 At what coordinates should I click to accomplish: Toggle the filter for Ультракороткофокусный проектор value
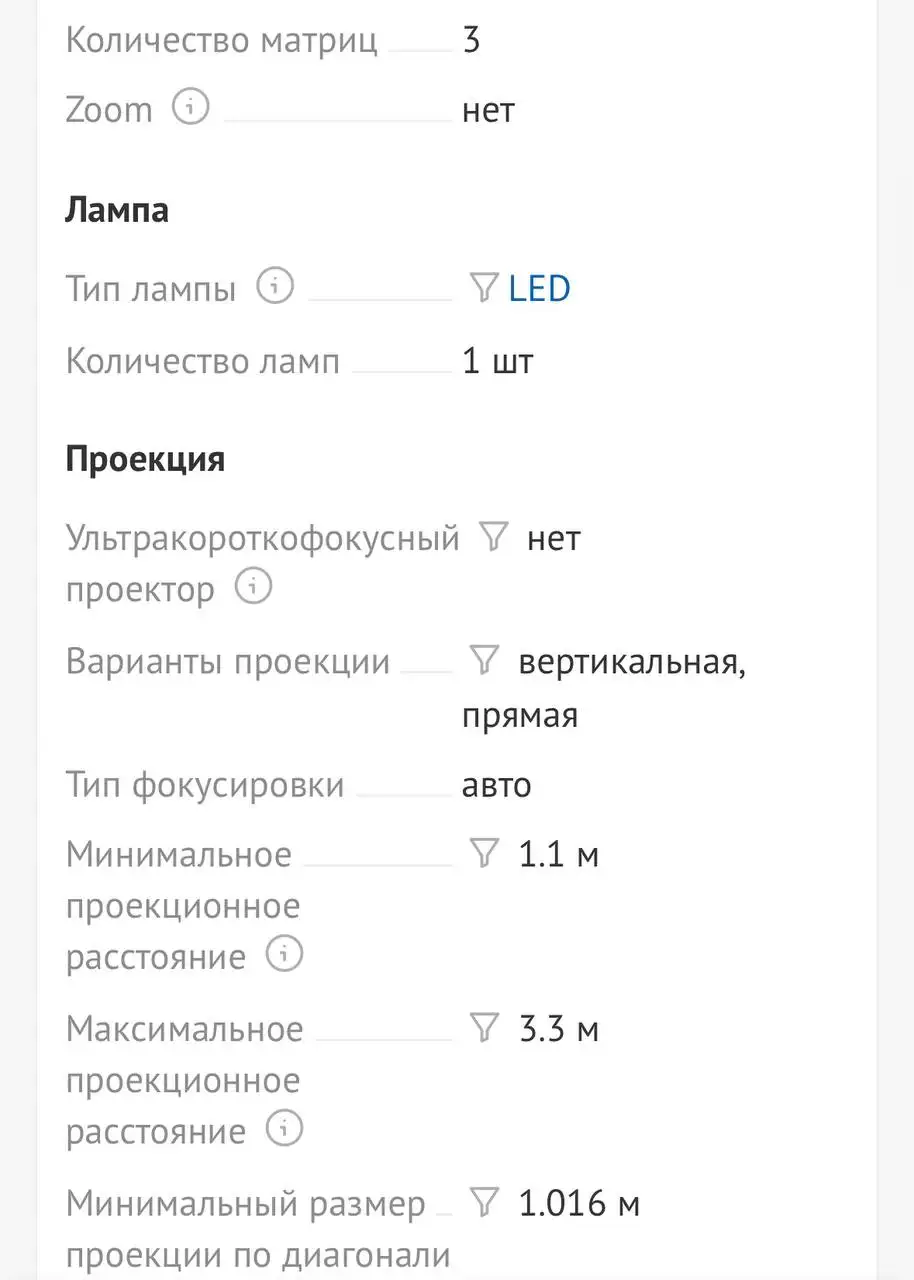pyautogui.click(x=492, y=537)
